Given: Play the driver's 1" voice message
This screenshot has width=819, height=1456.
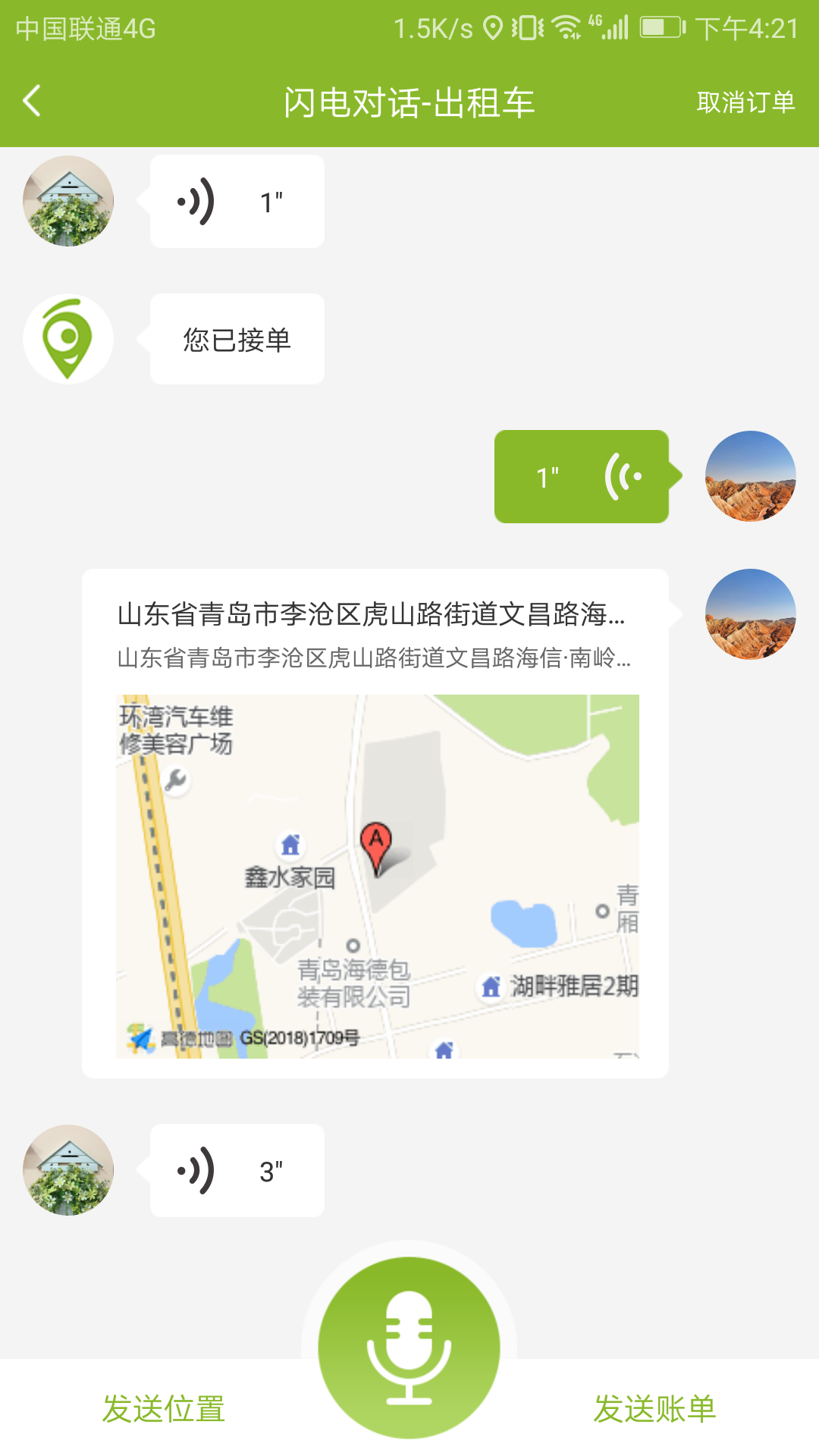Looking at the screenshot, I should pos(235,200).
